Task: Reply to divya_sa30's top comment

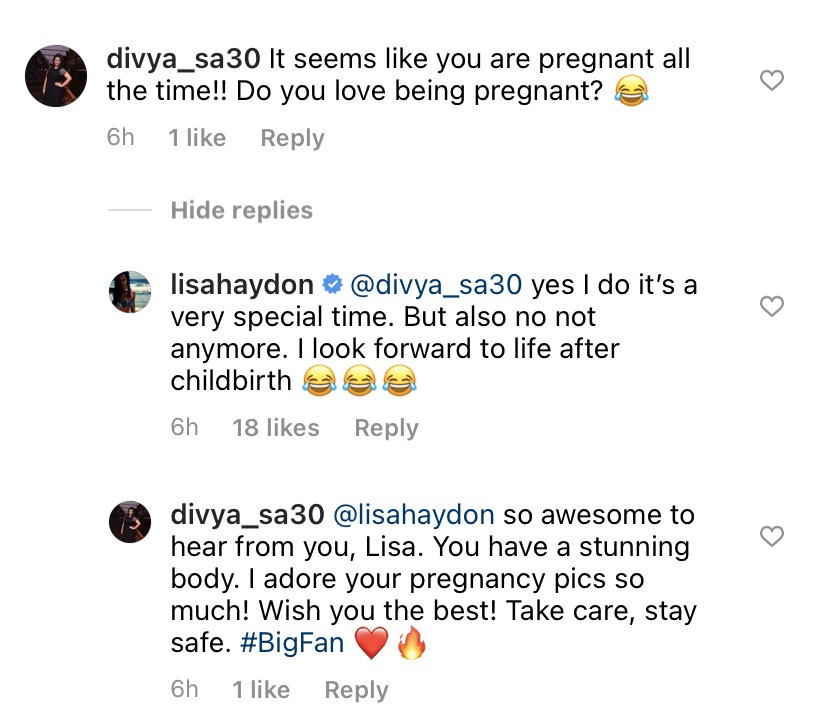Action: click(292, 138)
